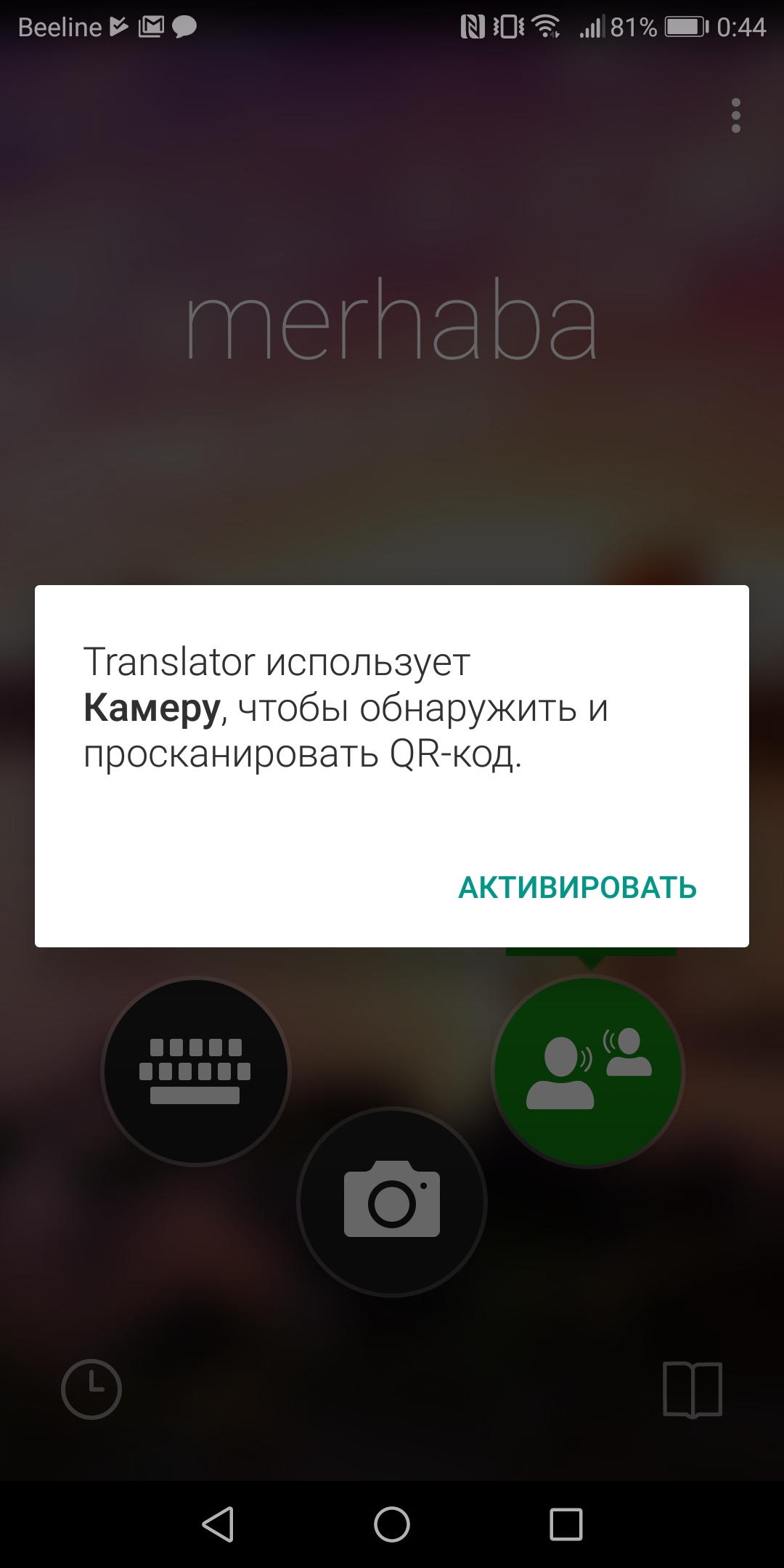Viewport: 784px width, 1568px height.
Task: Go back with the navigation bar
Action: (x=218, y=1524)
